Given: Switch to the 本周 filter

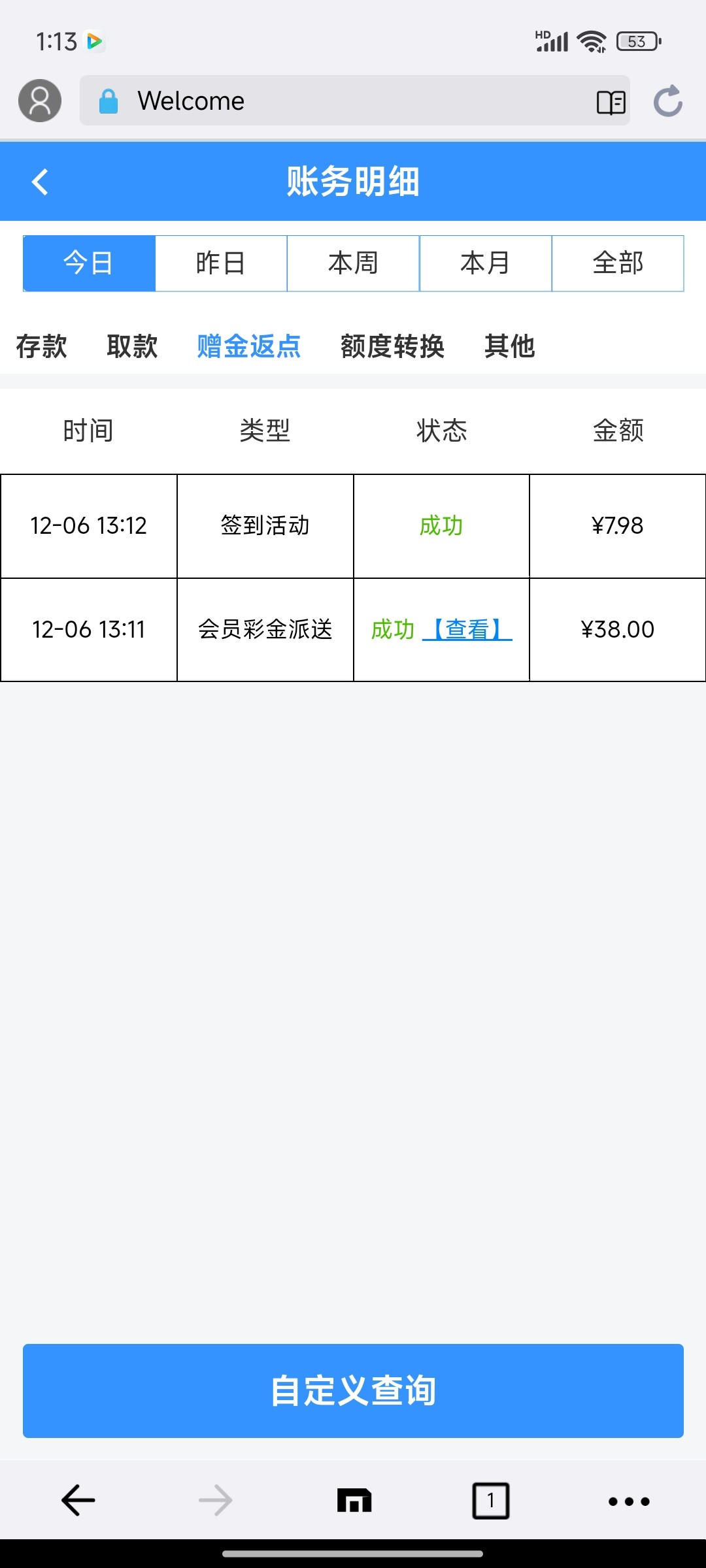Looking at the screenshot, I should click(353, 263).
